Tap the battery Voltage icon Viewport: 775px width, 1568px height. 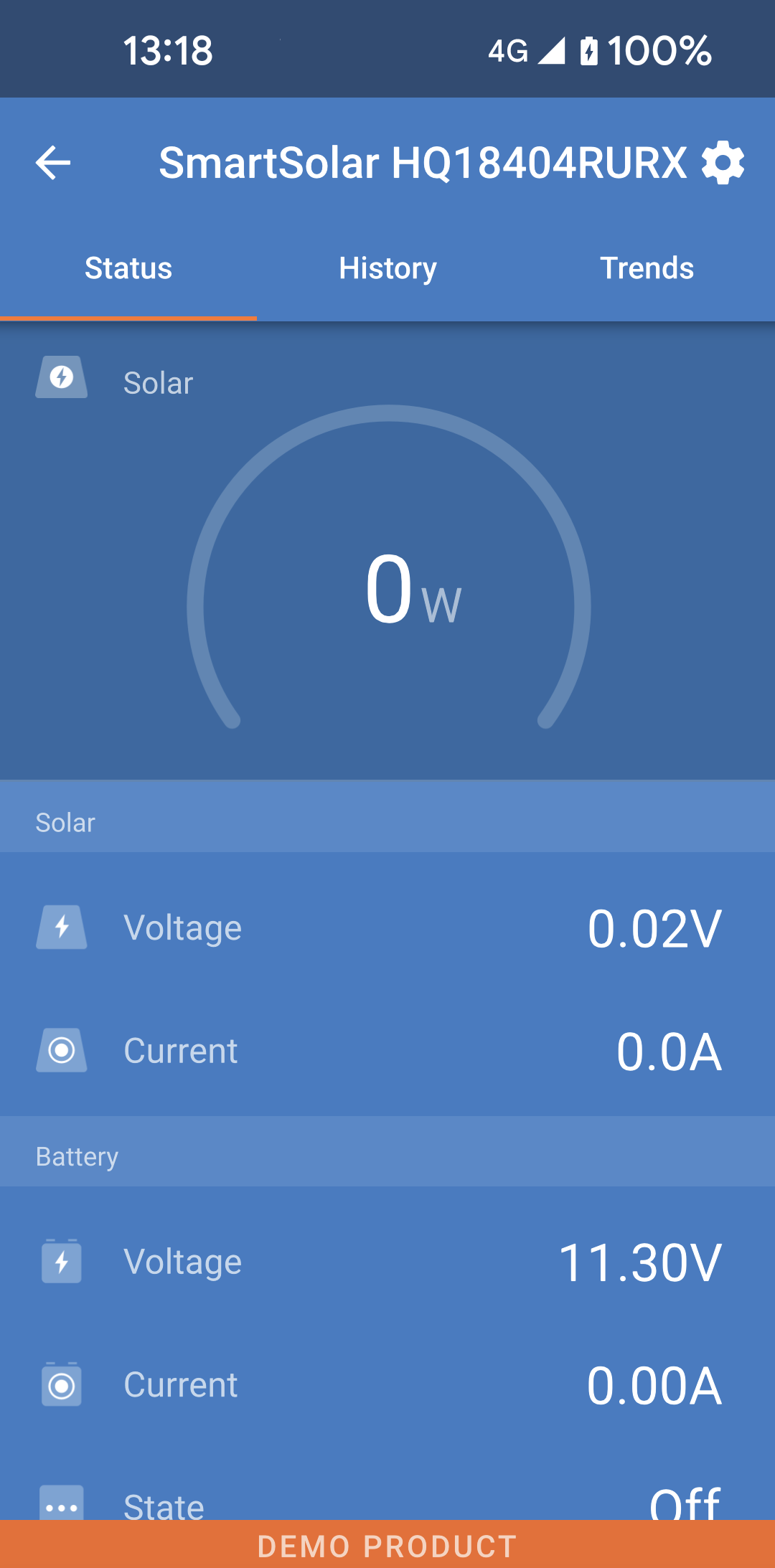click(62, 1262)
